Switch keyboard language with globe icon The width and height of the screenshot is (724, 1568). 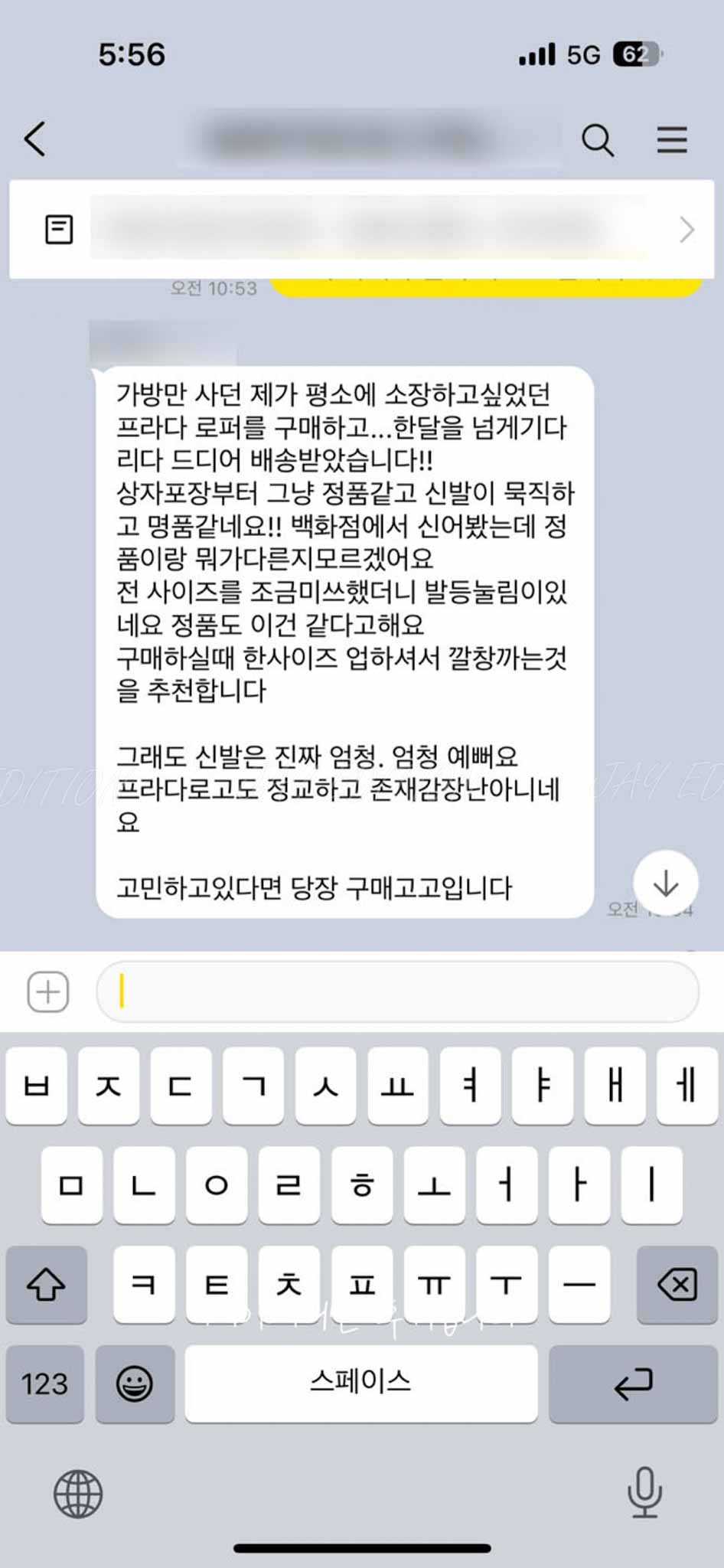78,1493
